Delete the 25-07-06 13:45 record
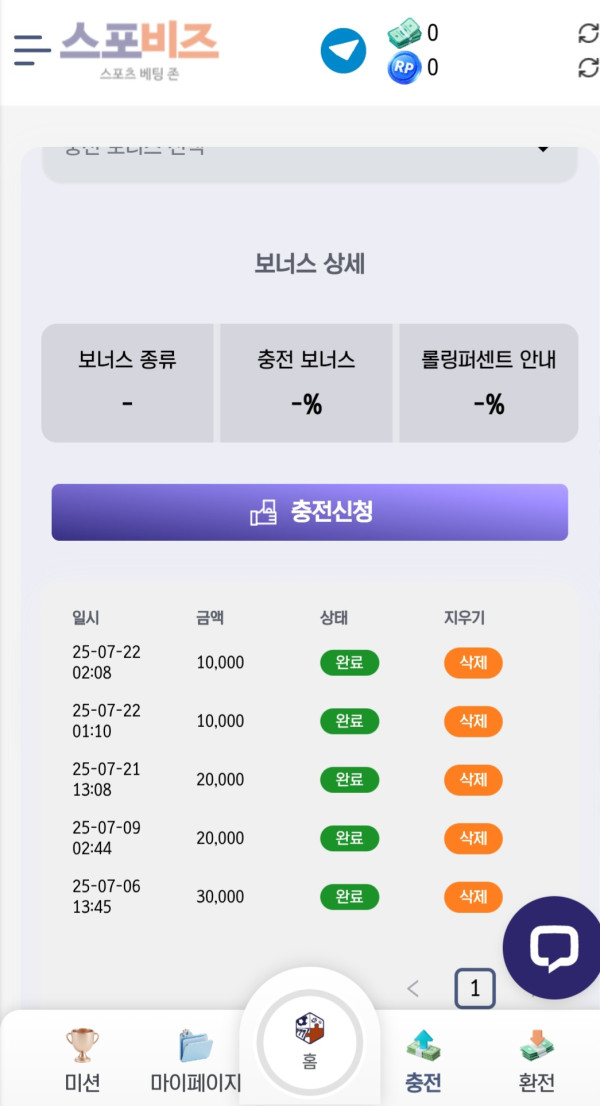The height and width of the screenshot is (1106, 600). click(x=473, y=897)
